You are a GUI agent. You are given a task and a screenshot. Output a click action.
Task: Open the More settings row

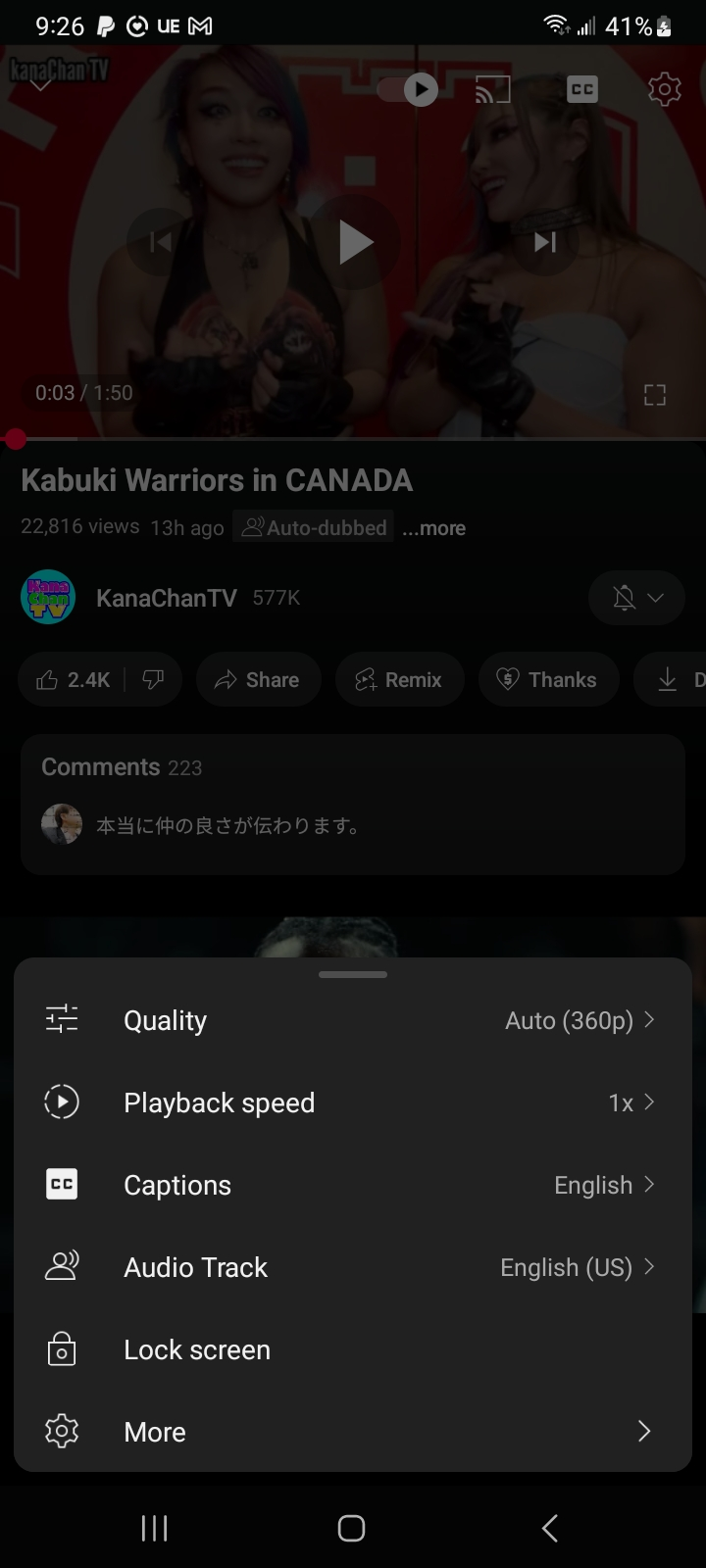click(x=353, y=1432)
